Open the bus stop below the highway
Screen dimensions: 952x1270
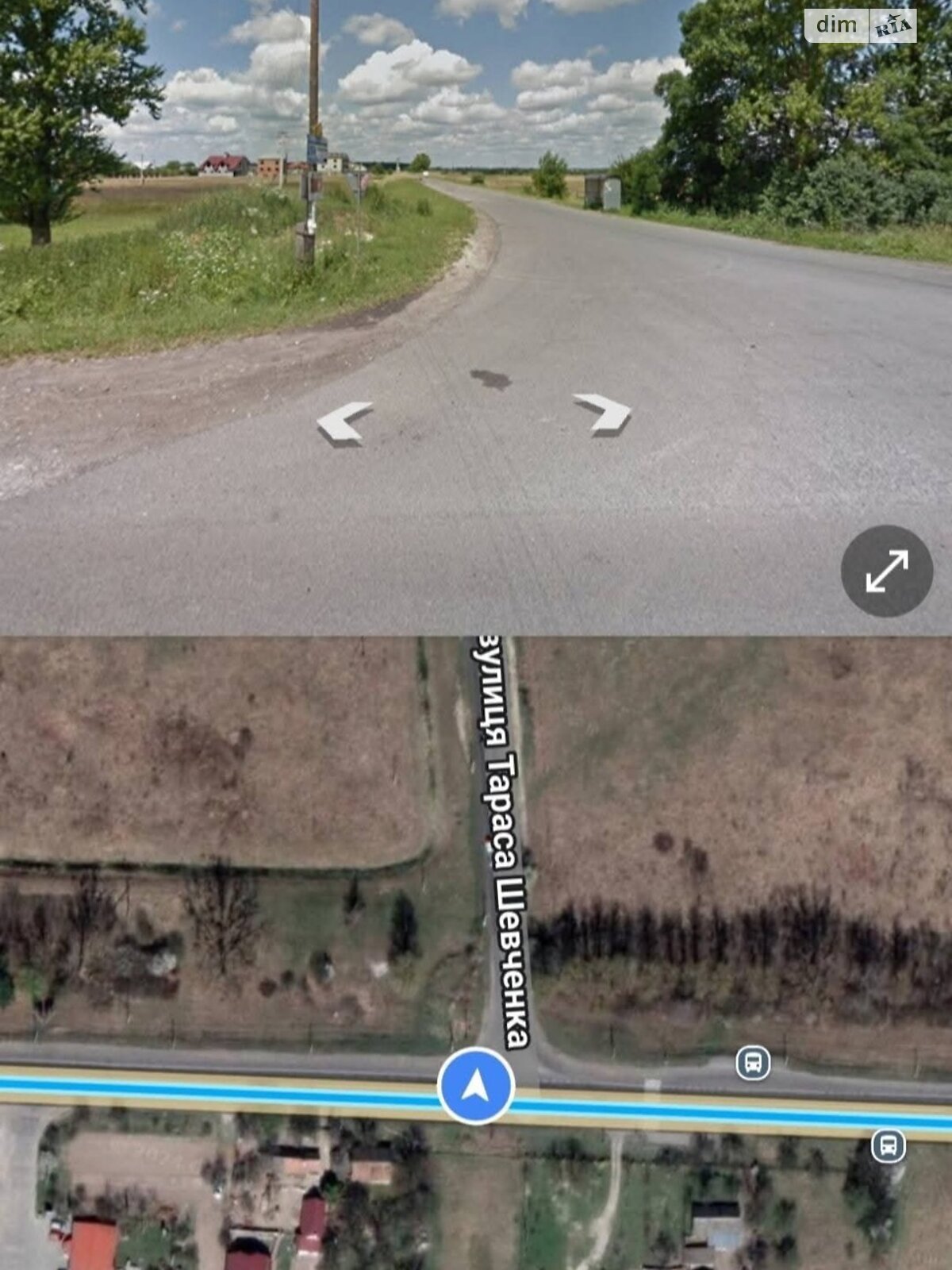coord(888,1146)
